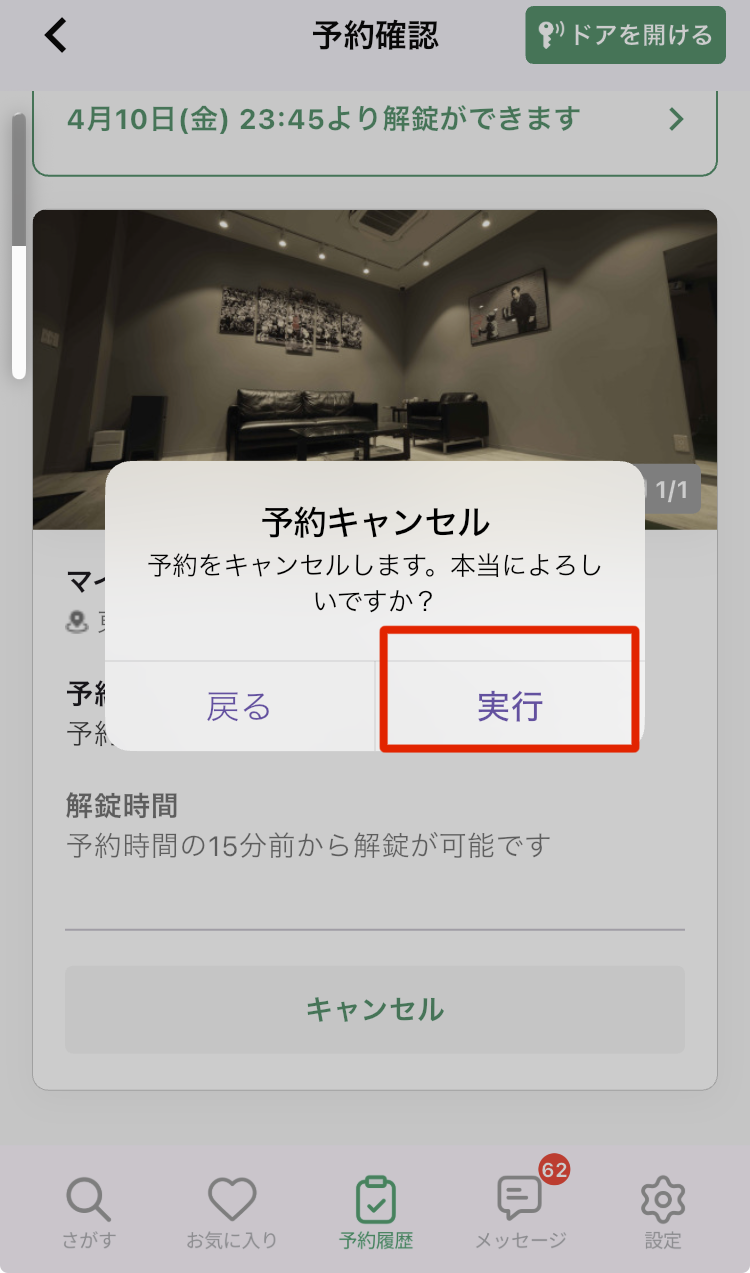750x1273 pixels.
Task: Switch to the さがす tab
Action: click(89, 1212)
